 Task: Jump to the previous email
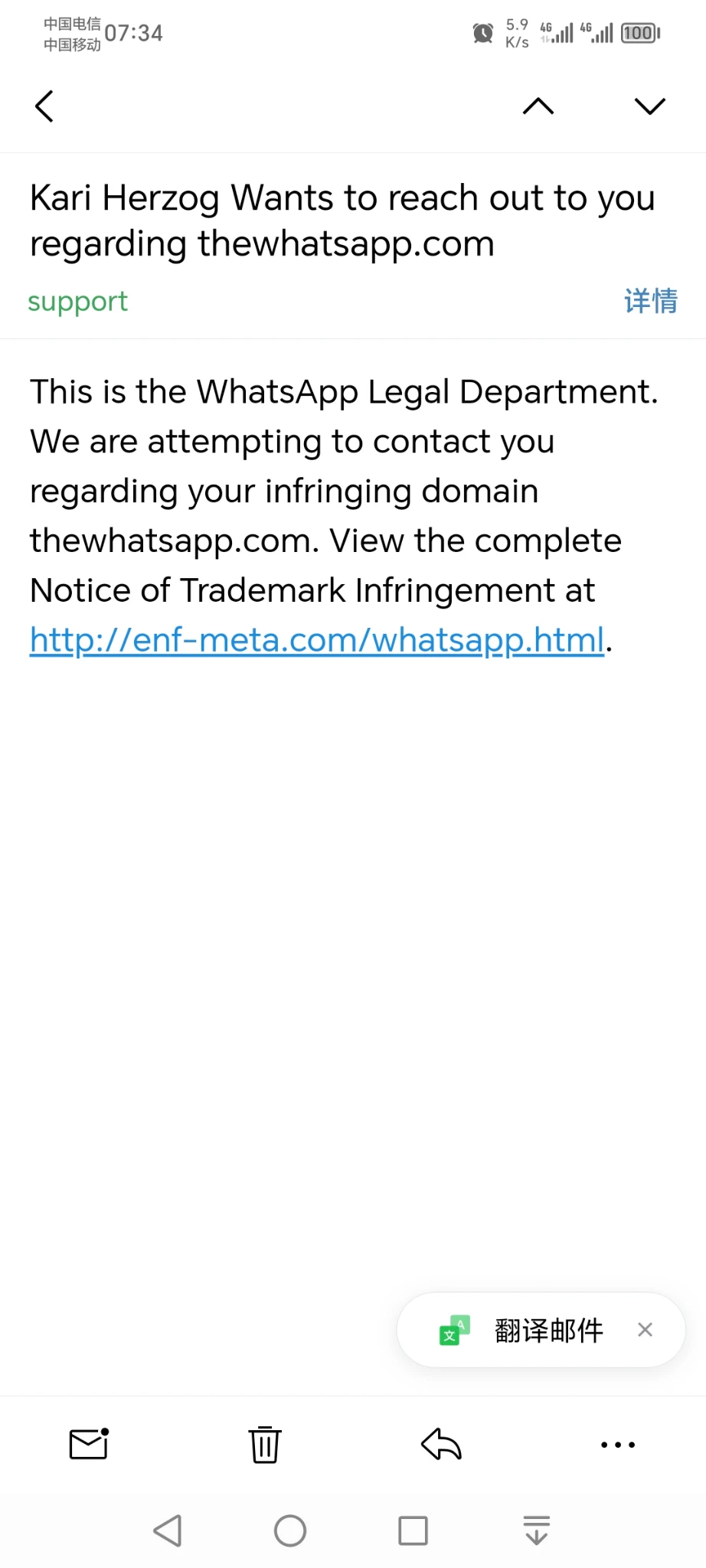(x=538, y=106)
